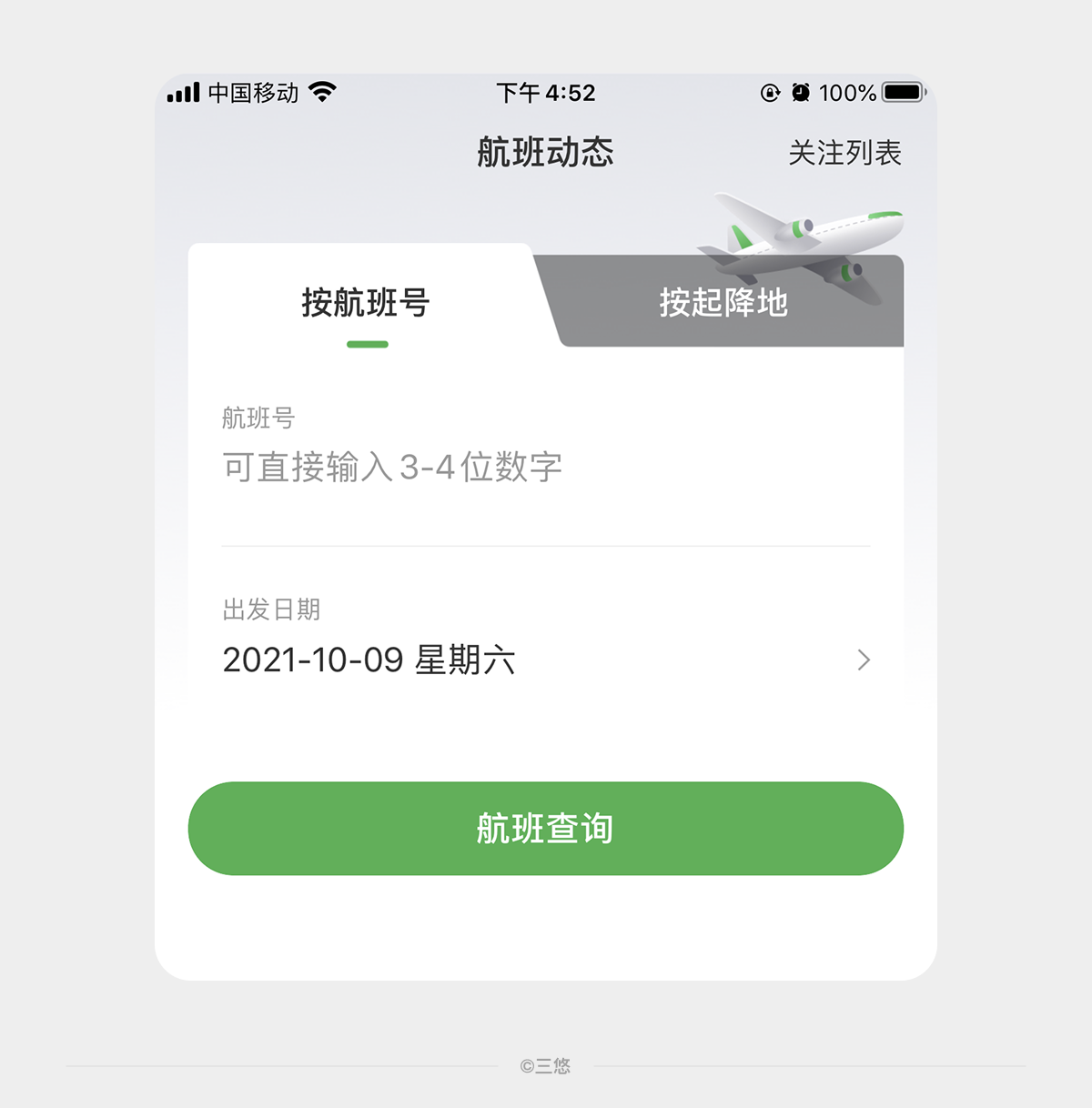
Task: Expand the departure date chevron arrow
Action: tap(864, 660)
